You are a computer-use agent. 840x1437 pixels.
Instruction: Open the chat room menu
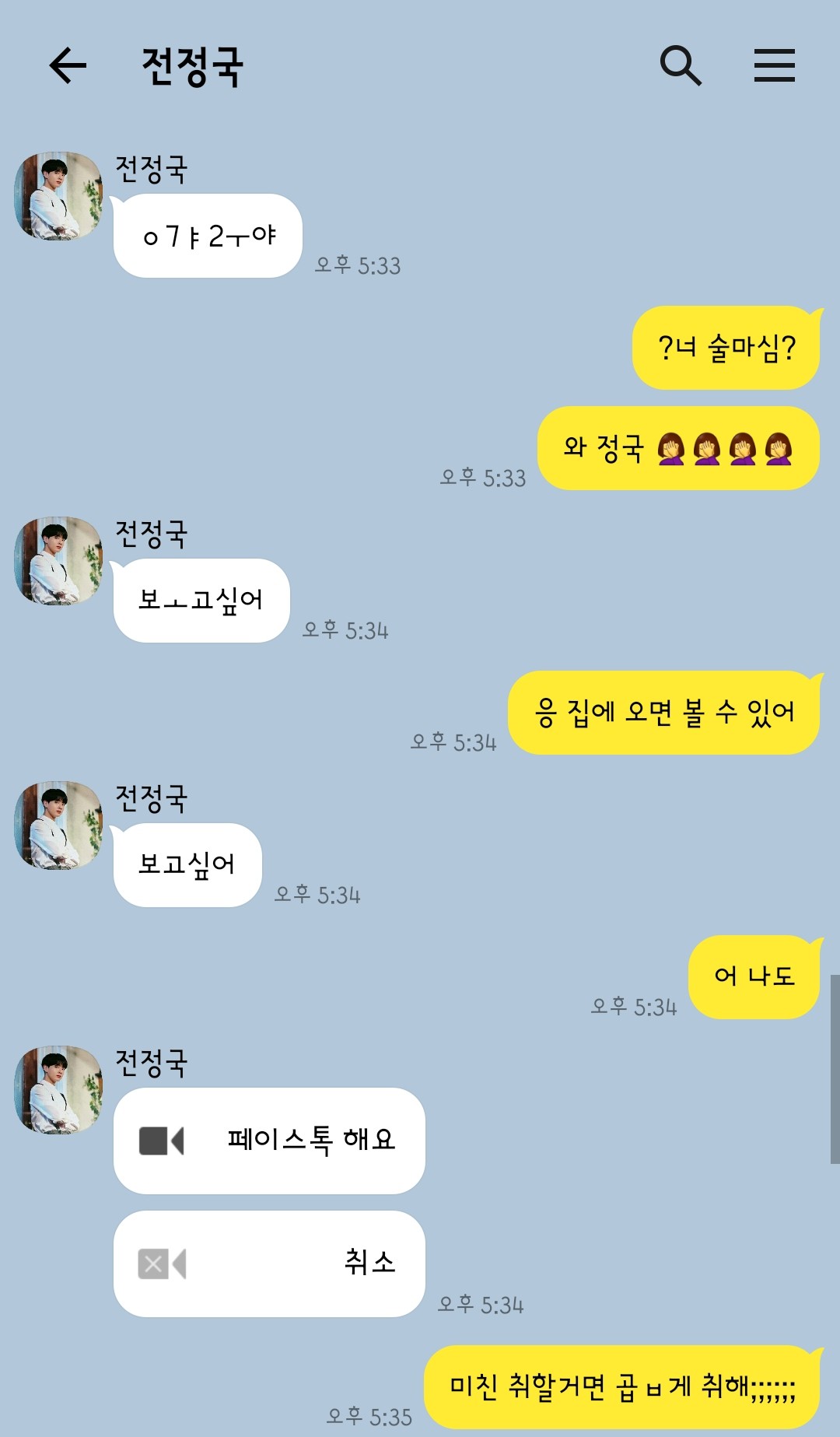pyautogui.click(x=774, y=65)
